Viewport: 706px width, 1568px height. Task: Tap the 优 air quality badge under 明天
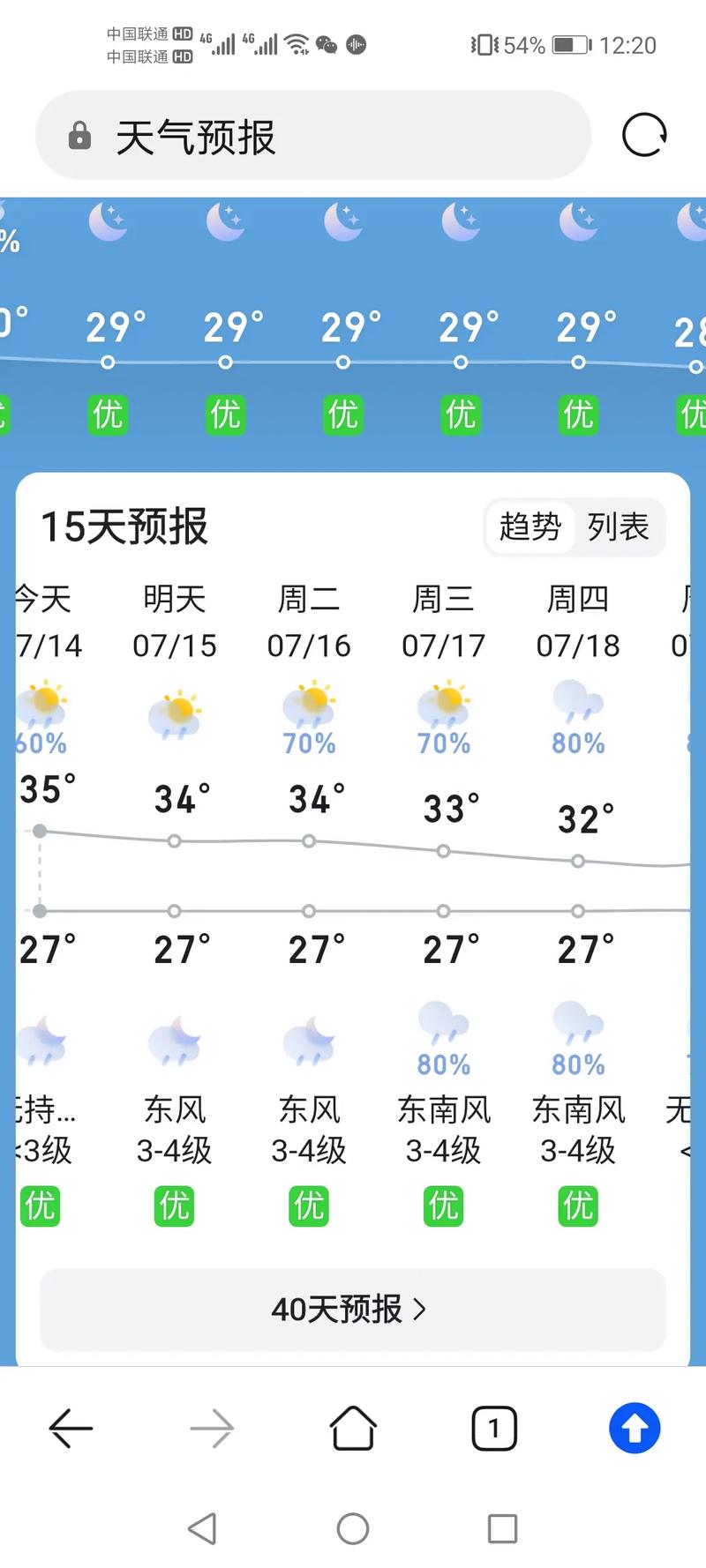[173, 1206]
